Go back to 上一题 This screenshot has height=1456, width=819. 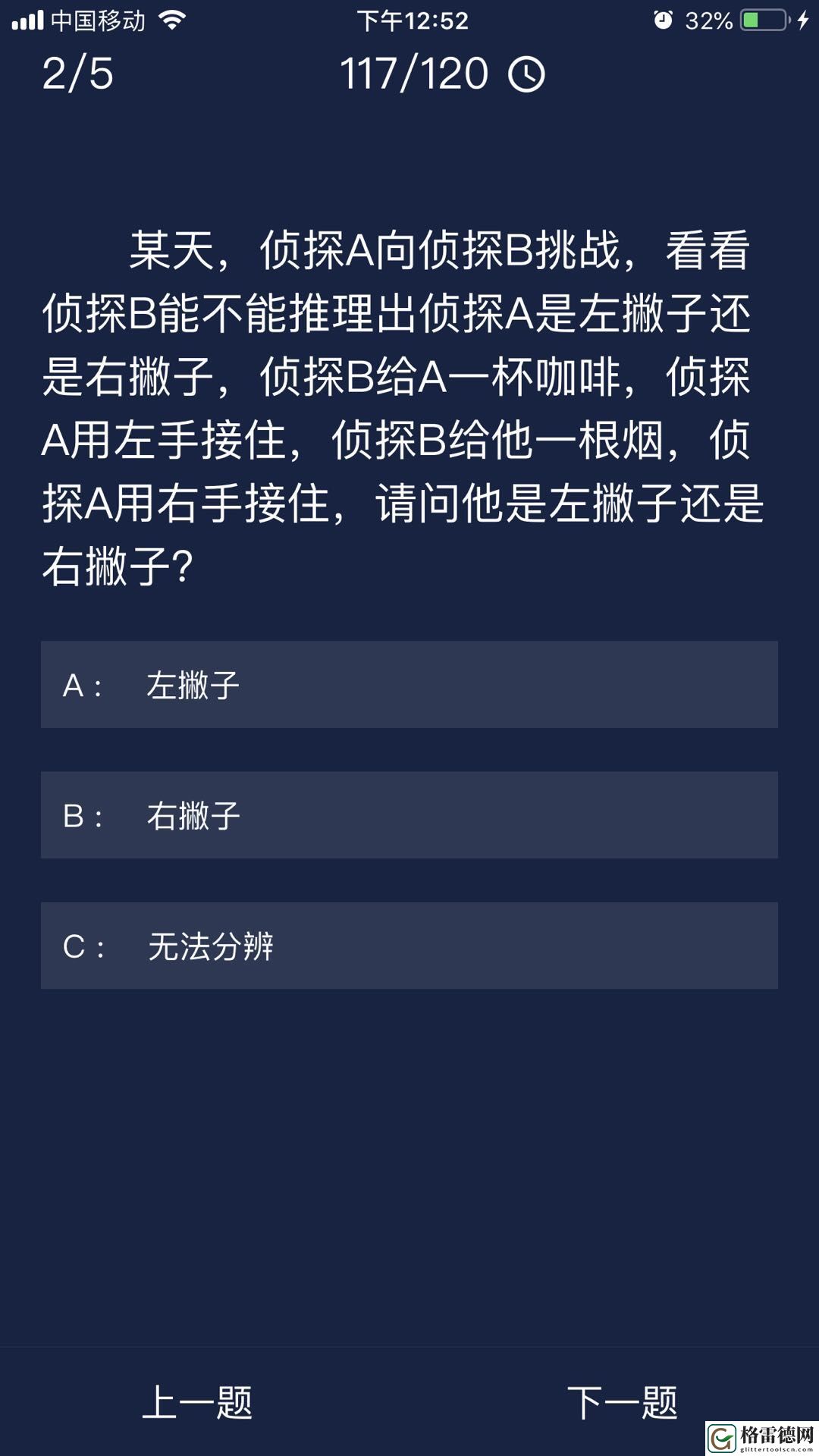point(197,1402)
